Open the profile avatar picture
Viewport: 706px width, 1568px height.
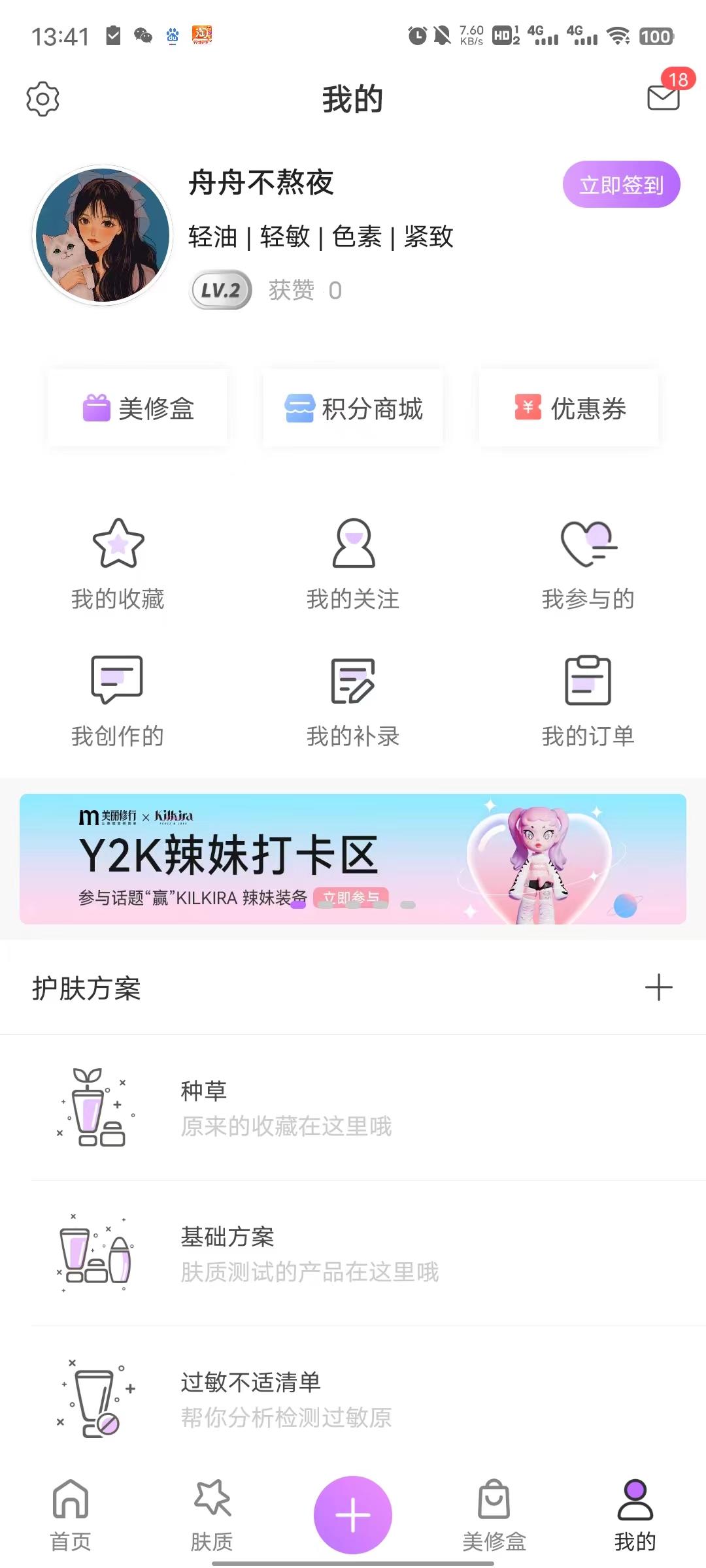[x=103, y=236]
